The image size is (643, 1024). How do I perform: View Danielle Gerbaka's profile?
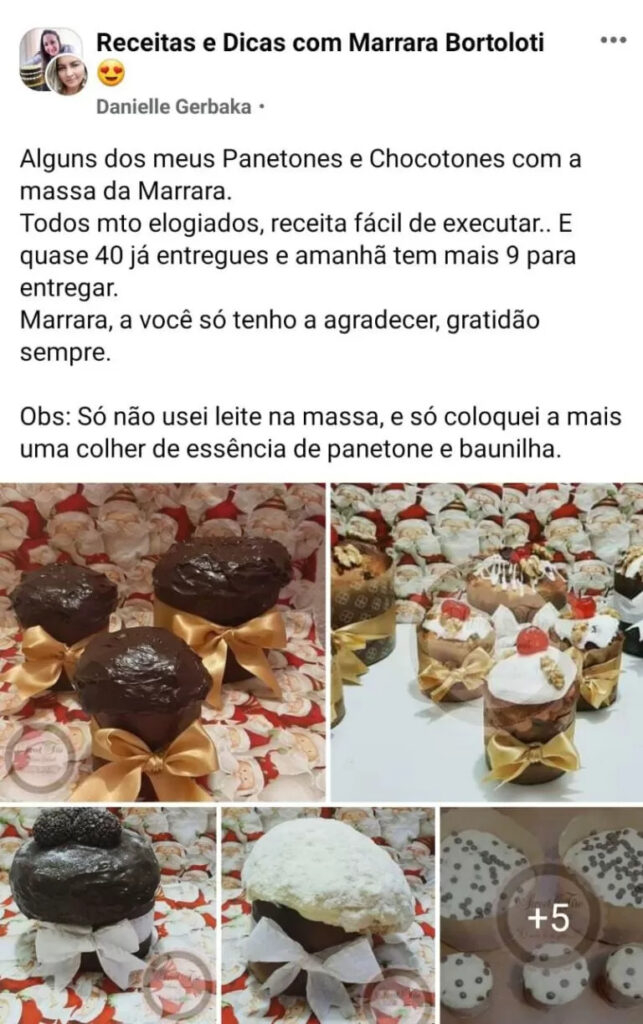click(x=173, y=107)
